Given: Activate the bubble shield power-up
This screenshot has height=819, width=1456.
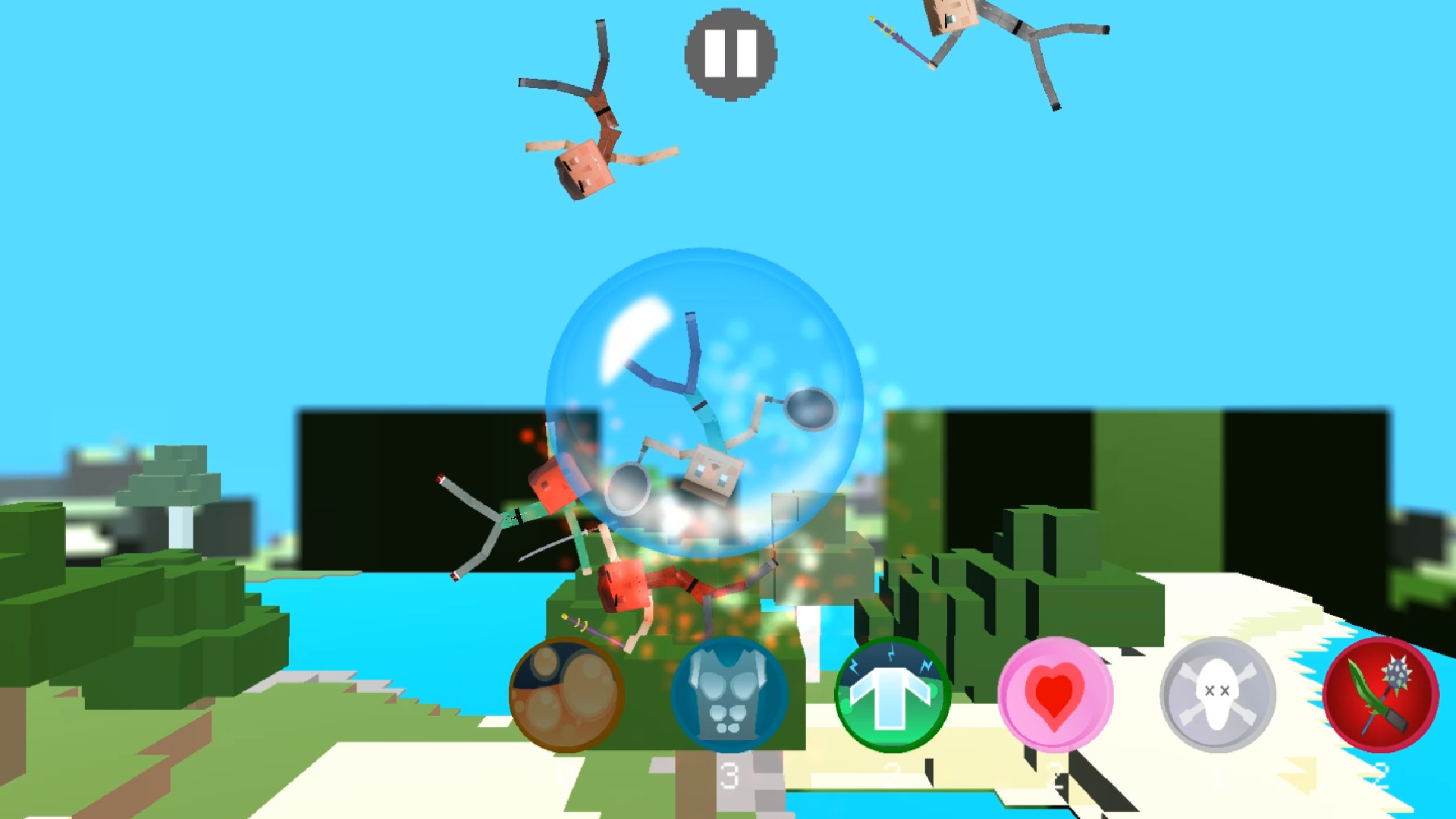Looking at the screenshot, I should click(x=566, y=695).
